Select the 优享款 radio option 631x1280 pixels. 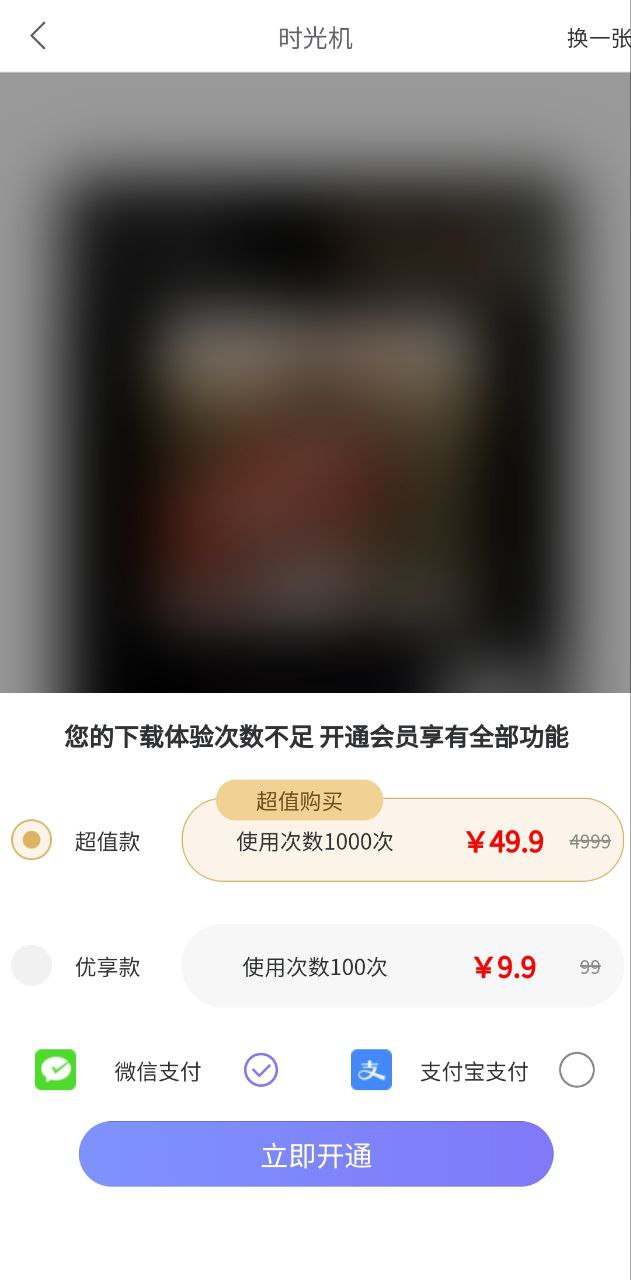pyautogui.click(x=31, y=966)
